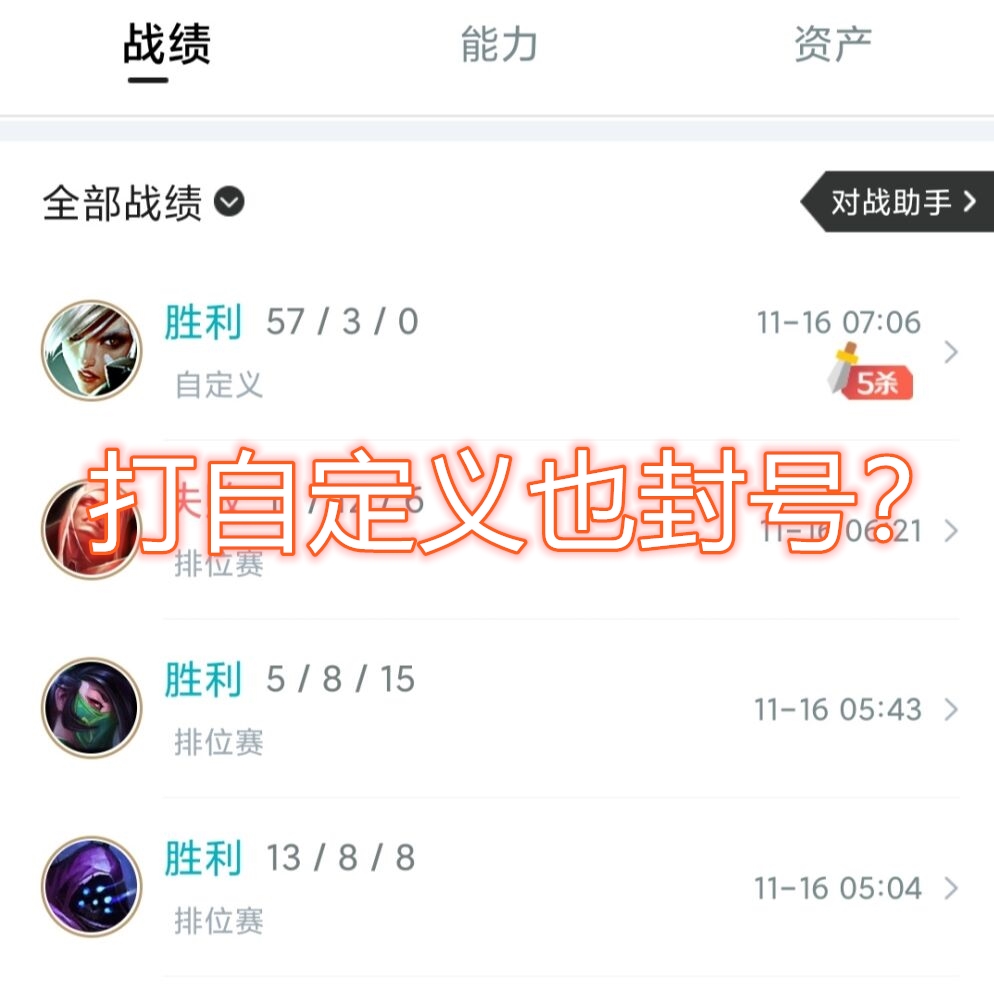Click the 胜利 57/3/0 result text
994x1000 pixels.
tap(290, 321)
